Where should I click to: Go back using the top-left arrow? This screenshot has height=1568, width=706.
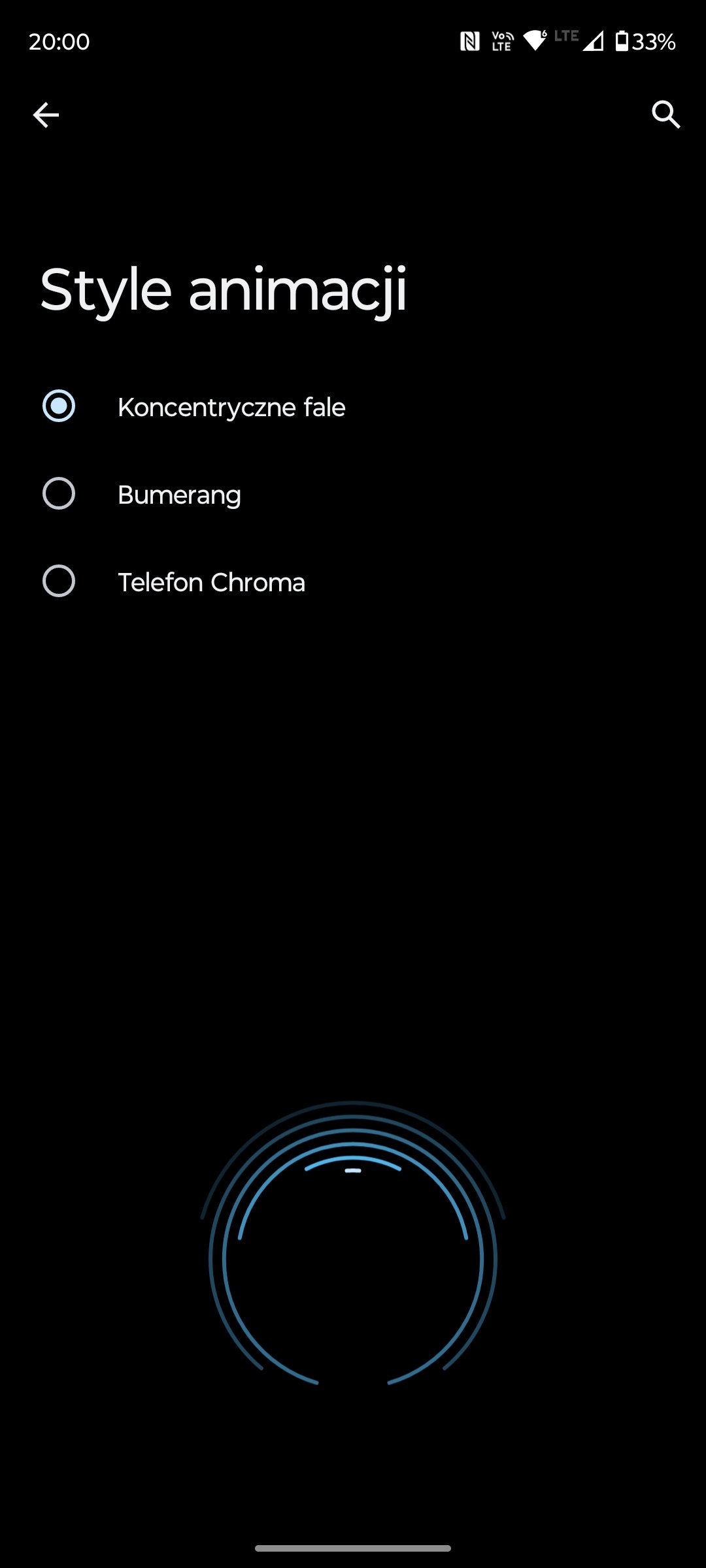click(x=46, y=115)
